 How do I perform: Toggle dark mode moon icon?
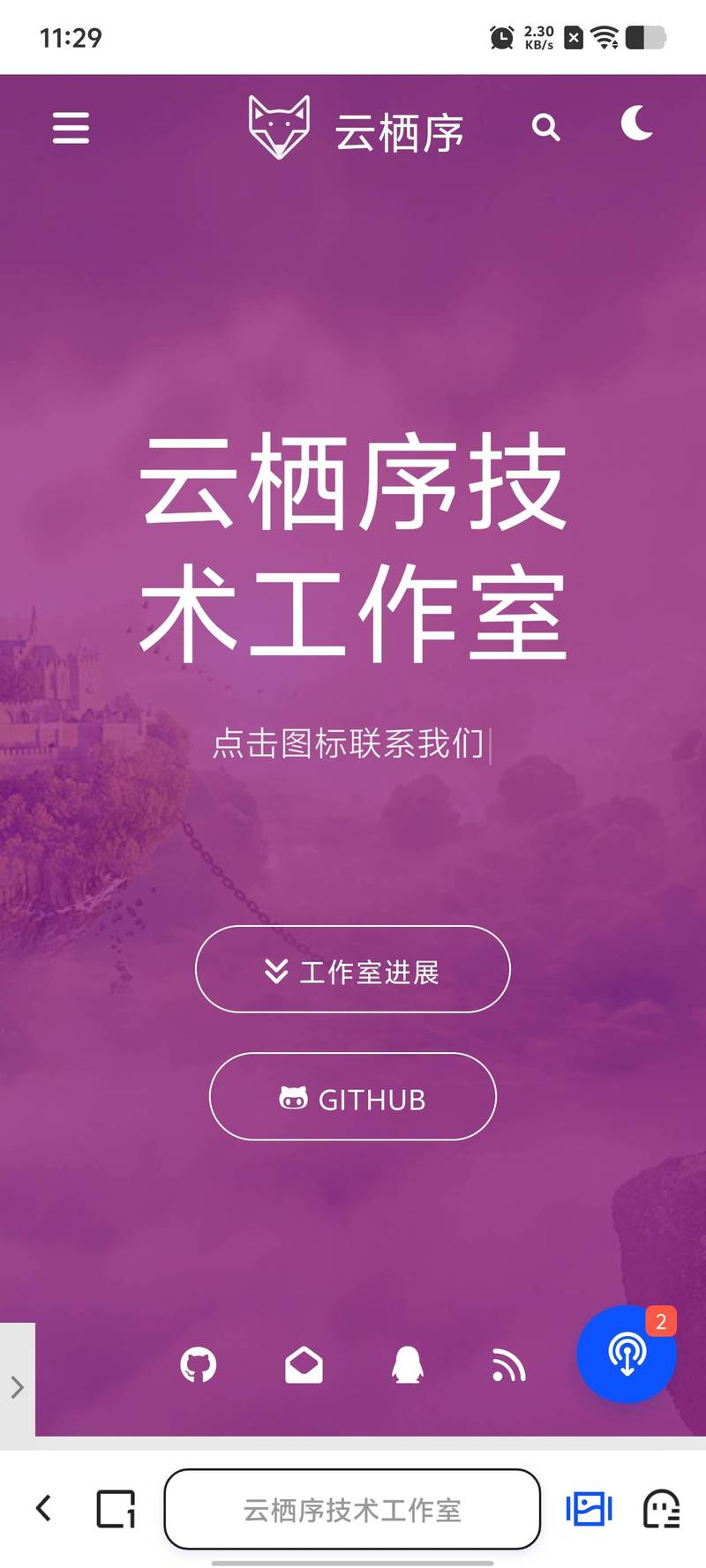[x=636, y=123]
